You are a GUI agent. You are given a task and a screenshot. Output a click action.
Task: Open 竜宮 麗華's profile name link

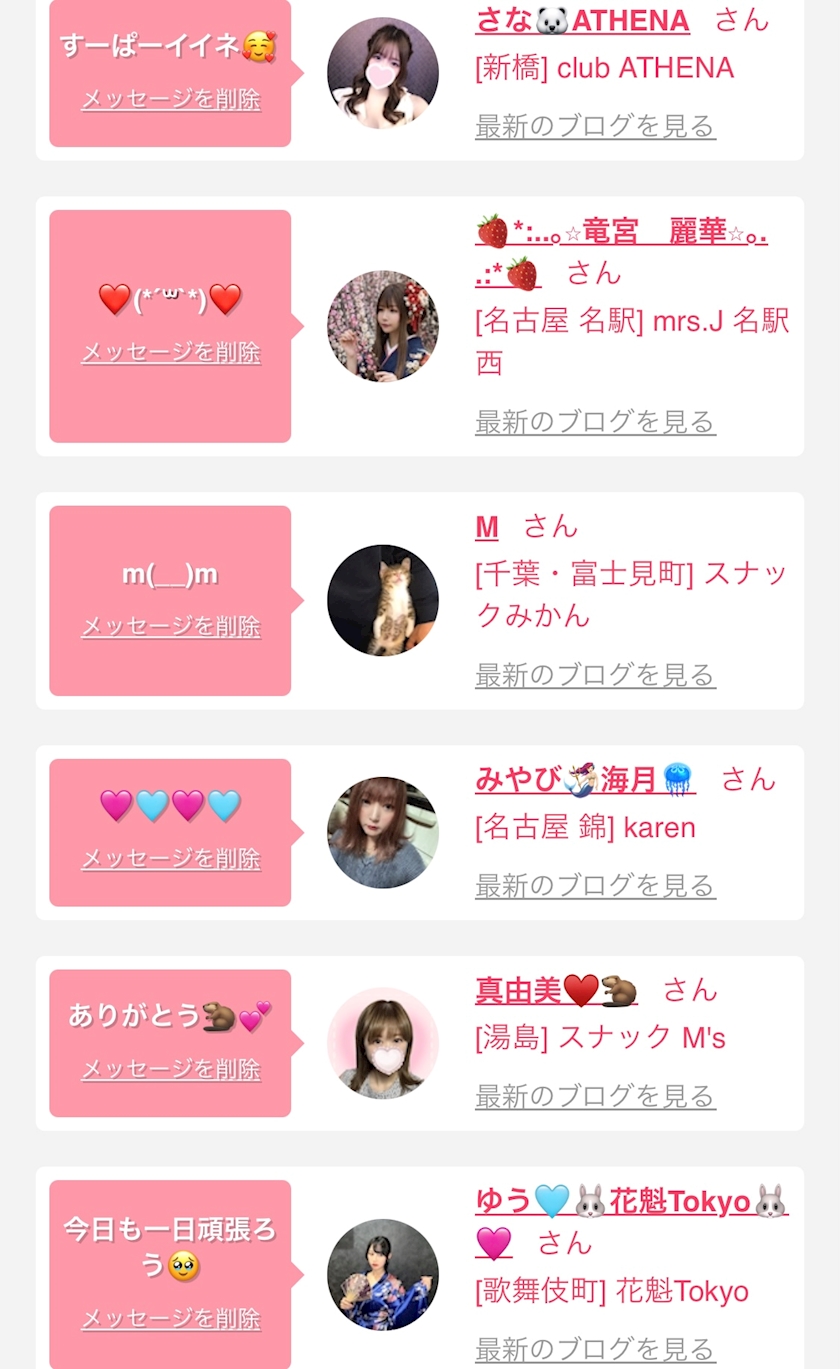point(621,232)
